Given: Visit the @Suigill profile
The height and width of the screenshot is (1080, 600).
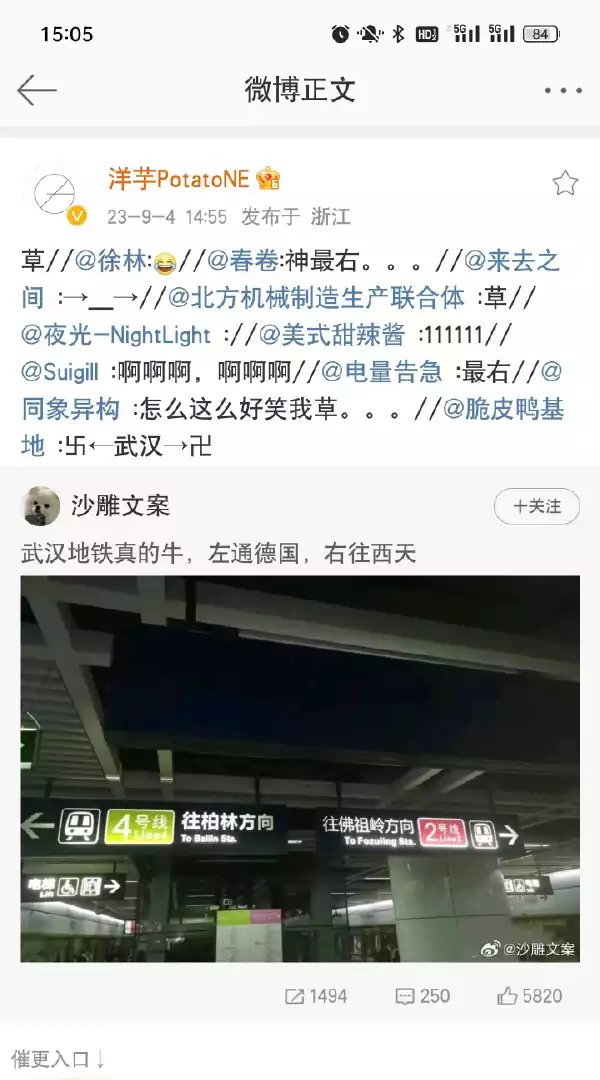Looking at the screenshot, I should (x=60, y=372).
